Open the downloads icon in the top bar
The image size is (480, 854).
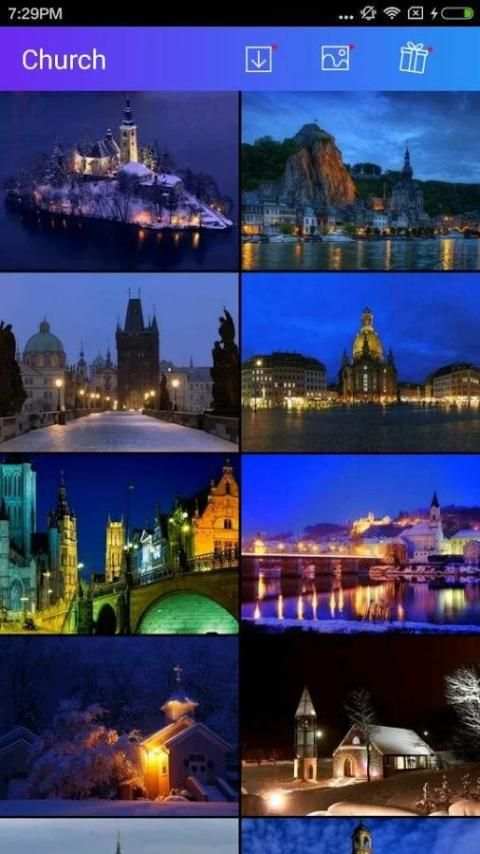[x=258, y=59]
